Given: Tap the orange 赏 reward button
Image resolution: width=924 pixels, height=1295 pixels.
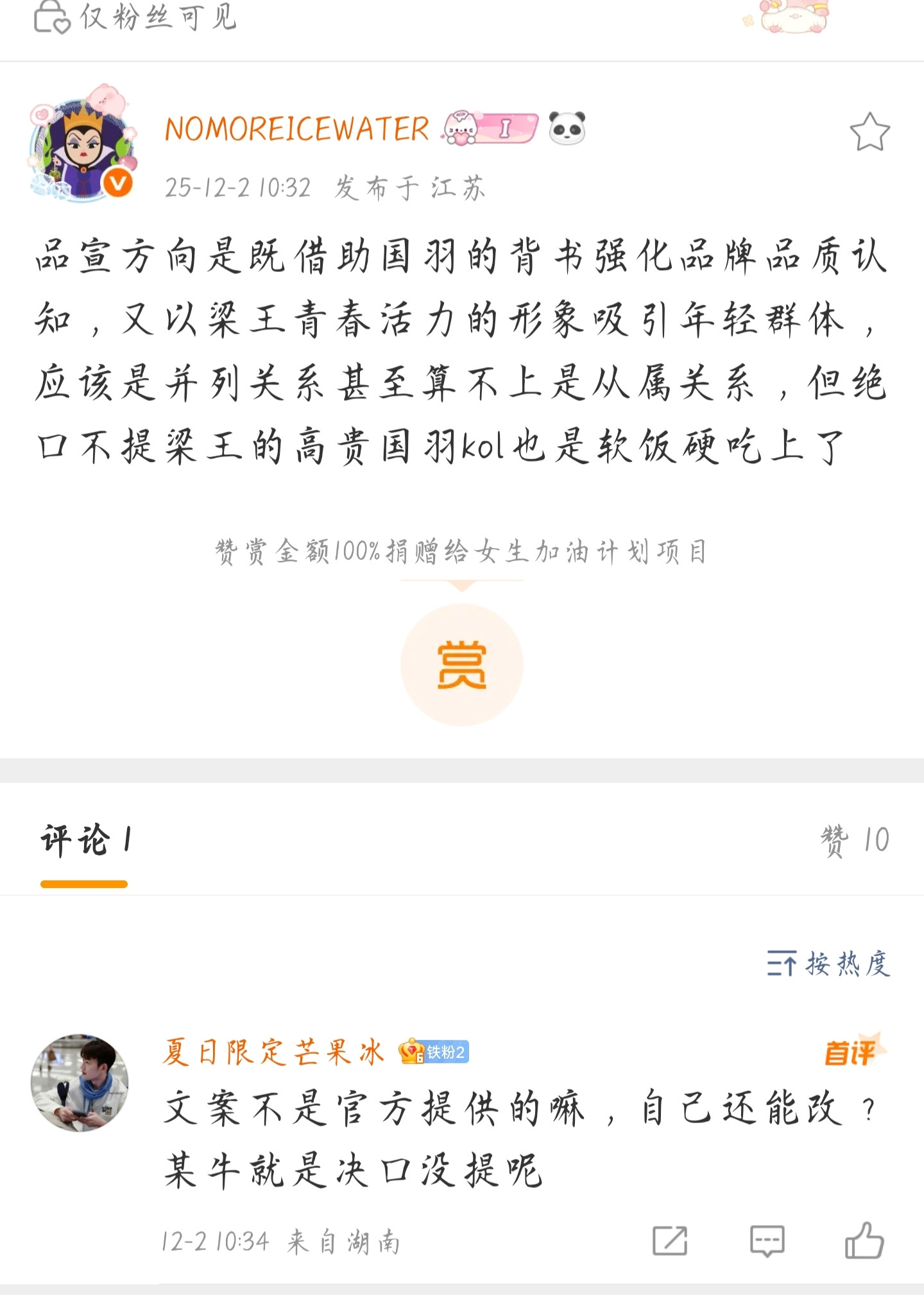Looking at the screenshot, I should pos(461,664).
